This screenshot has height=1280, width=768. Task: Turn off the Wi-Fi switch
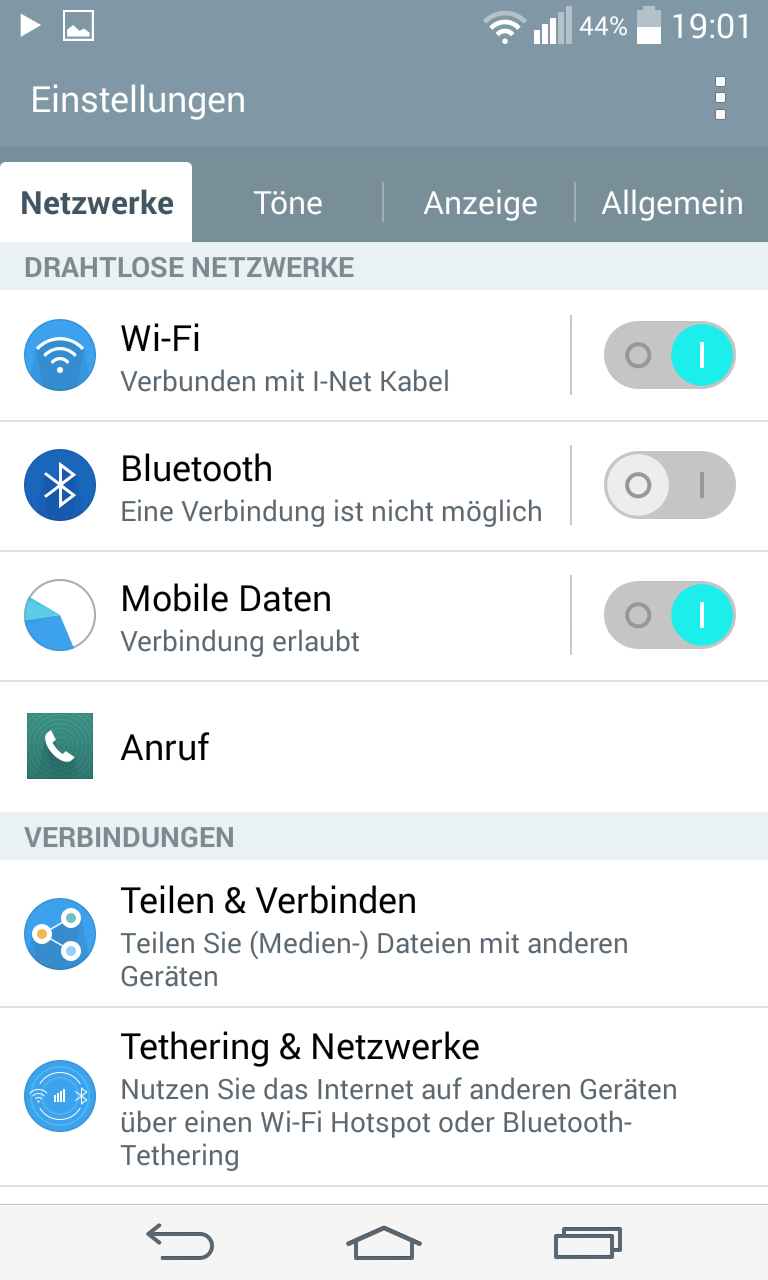[670, 356]
